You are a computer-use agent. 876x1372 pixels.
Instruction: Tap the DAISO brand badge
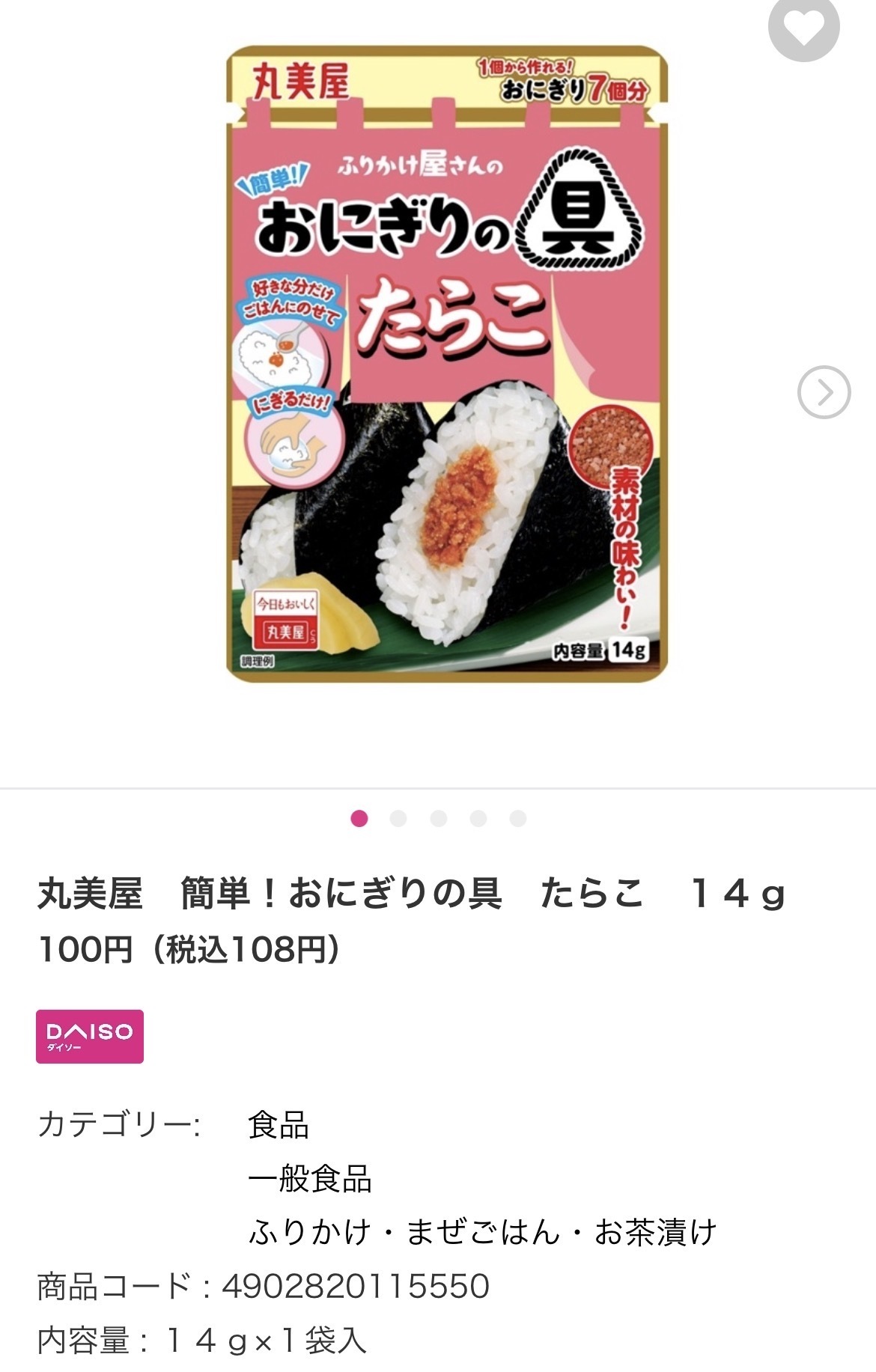(x=90, y=1036)
